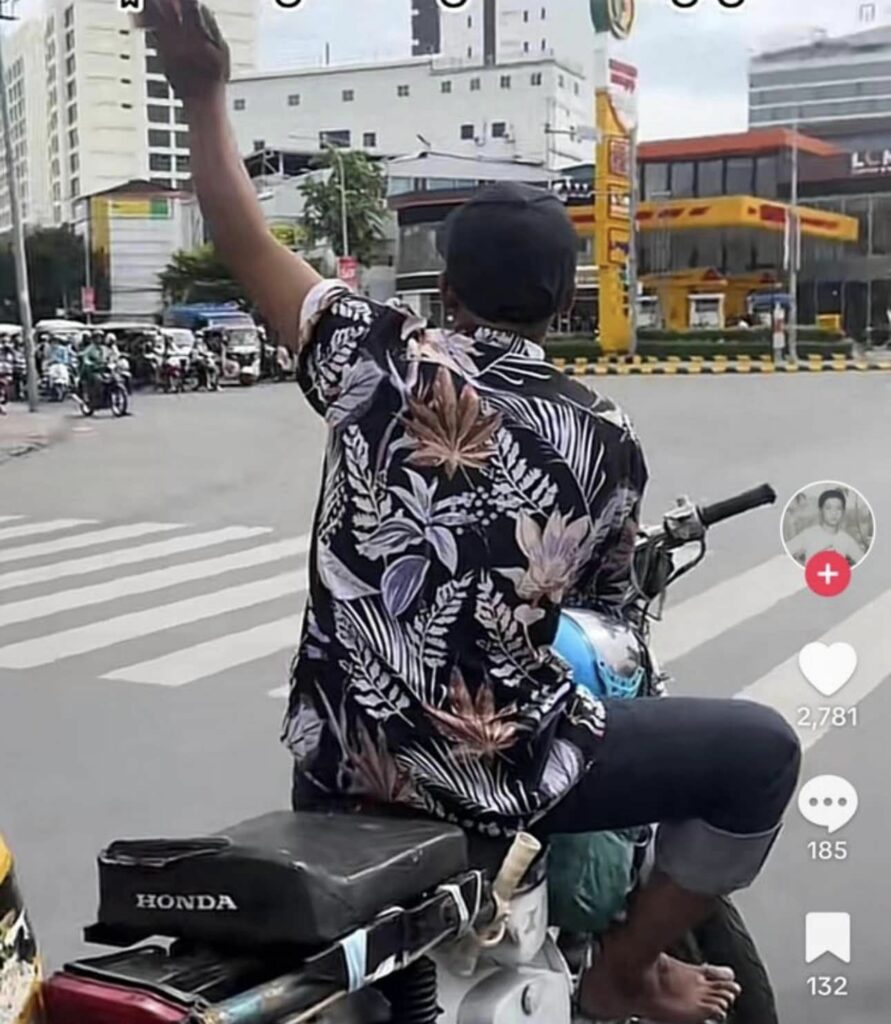Bookmark this video to favorites
The width and height of the screenshot is (891, 1024).
point(827,938)
